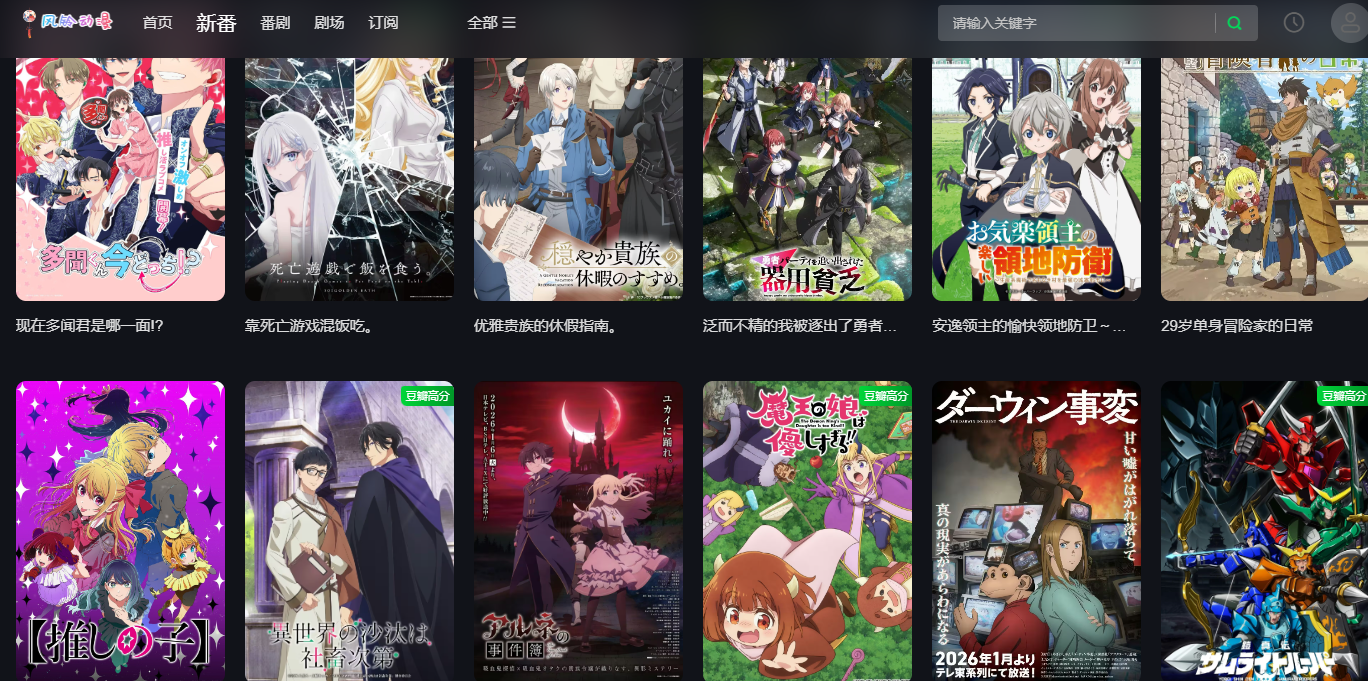Open 优雅贵族的休假指南。 anime card
The image size is (1368, 681).
pos(578,180)
